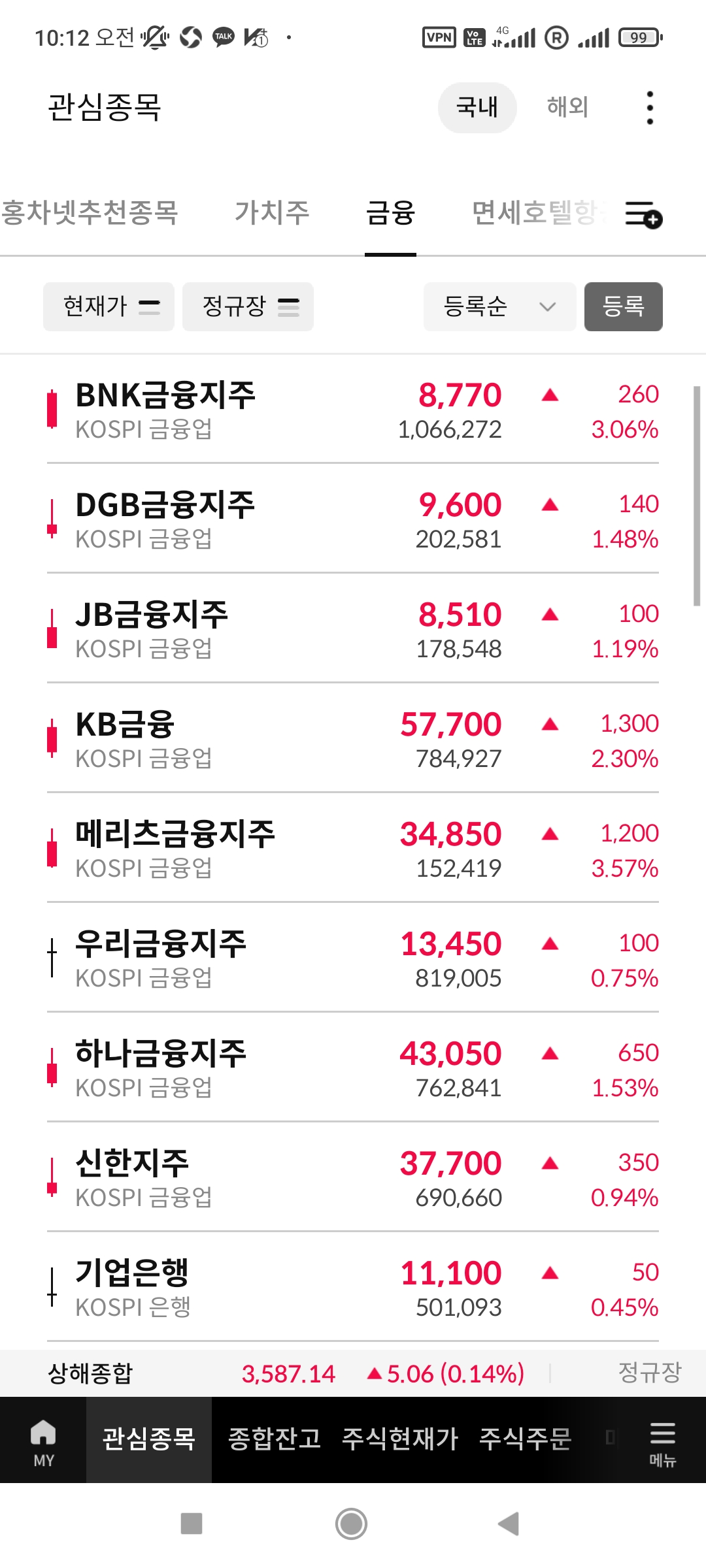Switch to 홍차넷추천종목 watchlist tab
This screenshot has height=1568, width=706.
90,212
